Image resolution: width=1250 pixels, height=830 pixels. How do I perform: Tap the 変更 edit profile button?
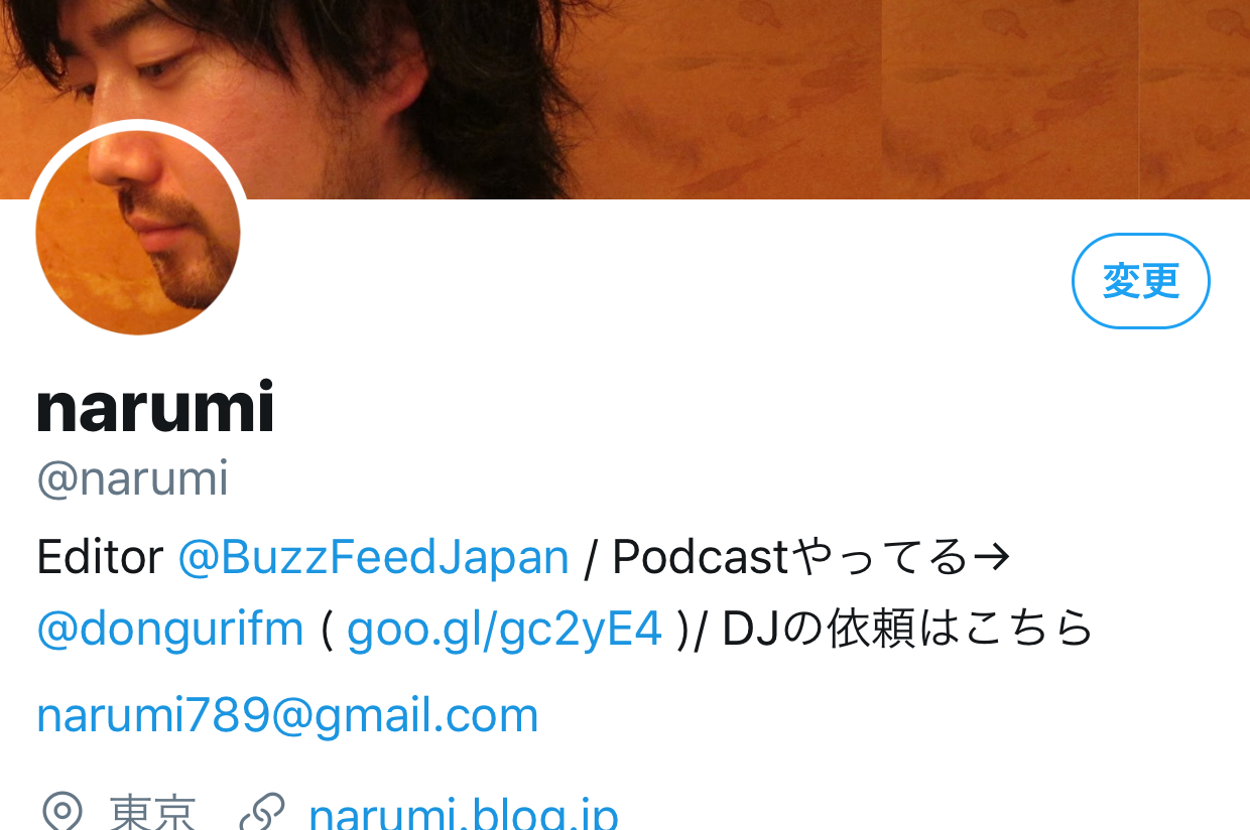click(x=1140, y=281)
